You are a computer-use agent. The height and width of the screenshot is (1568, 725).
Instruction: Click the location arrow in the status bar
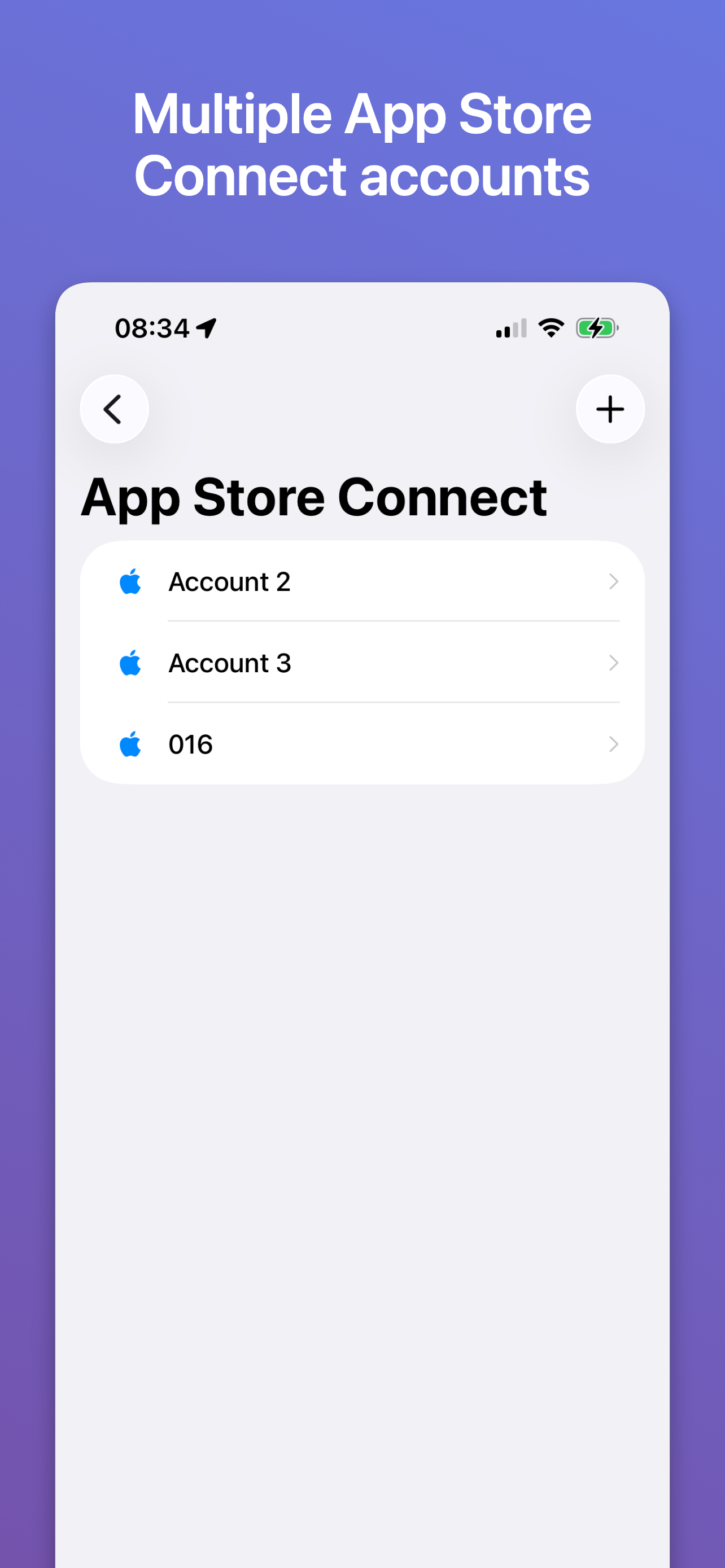pos(206,327)
